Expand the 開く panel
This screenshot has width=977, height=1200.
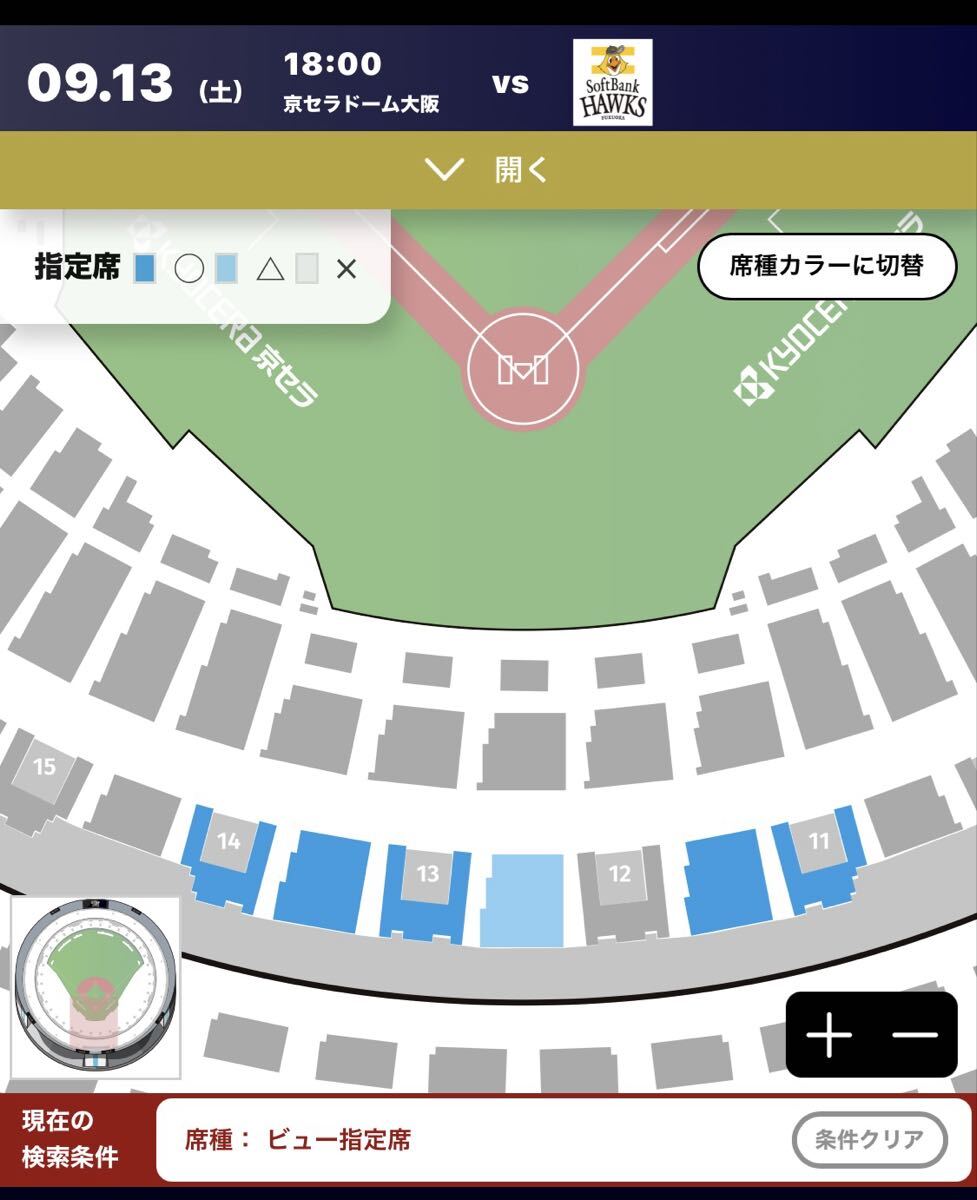click(x=488, y=169)
